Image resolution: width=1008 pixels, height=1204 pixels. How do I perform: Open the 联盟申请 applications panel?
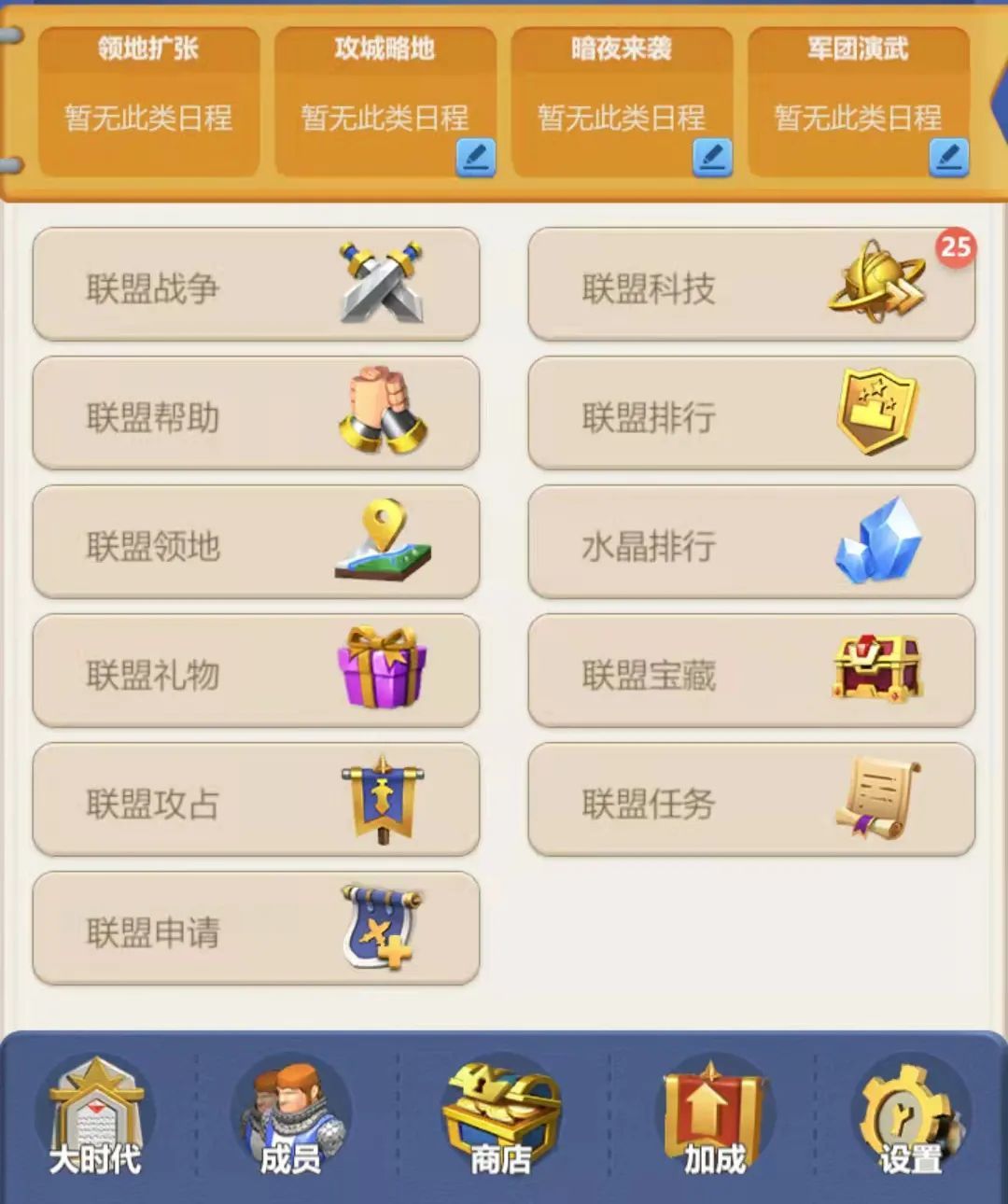click(257, 929)
